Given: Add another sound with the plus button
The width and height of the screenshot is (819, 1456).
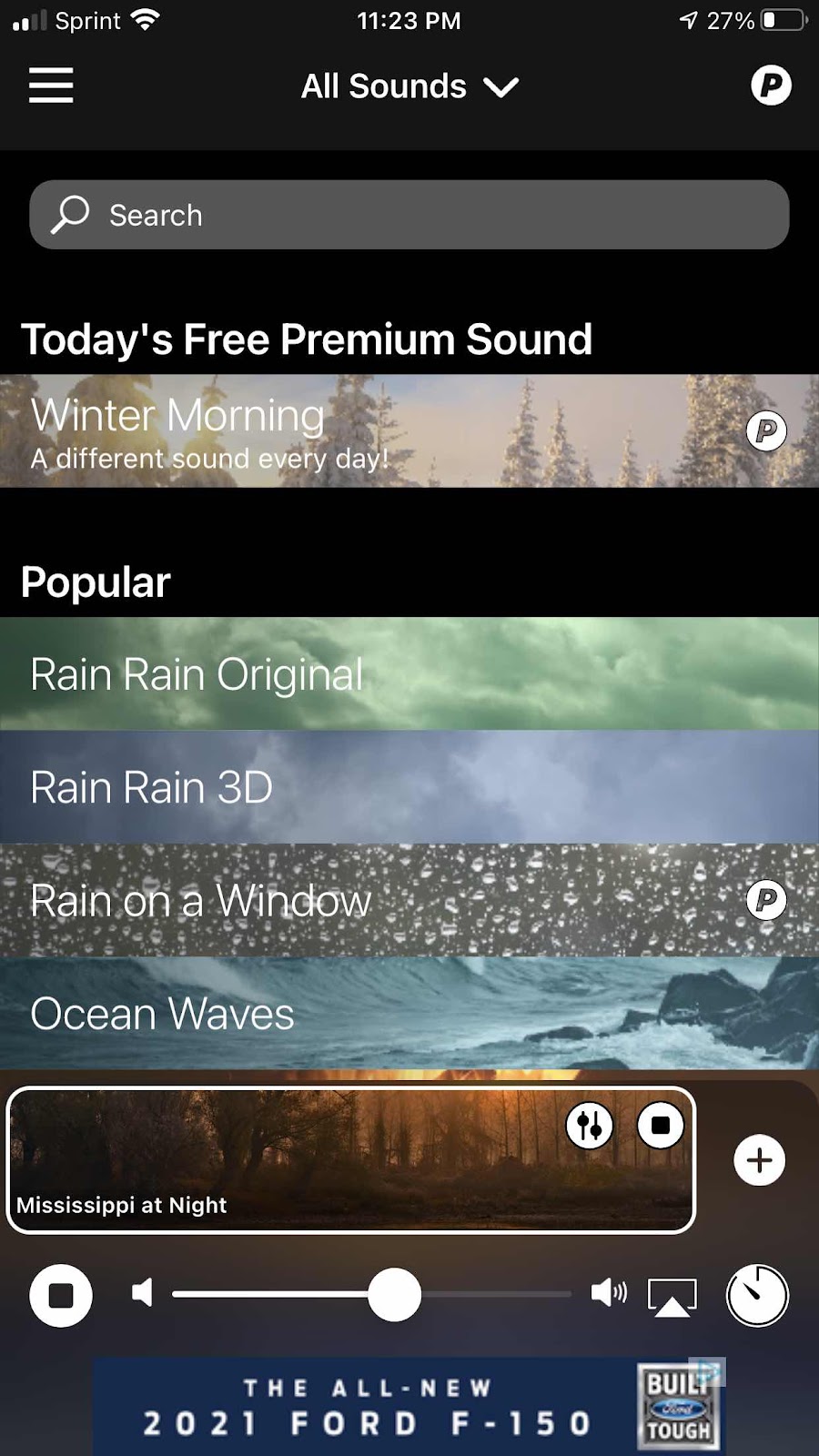Looking at the screenshot, I should pos(759,1160).
